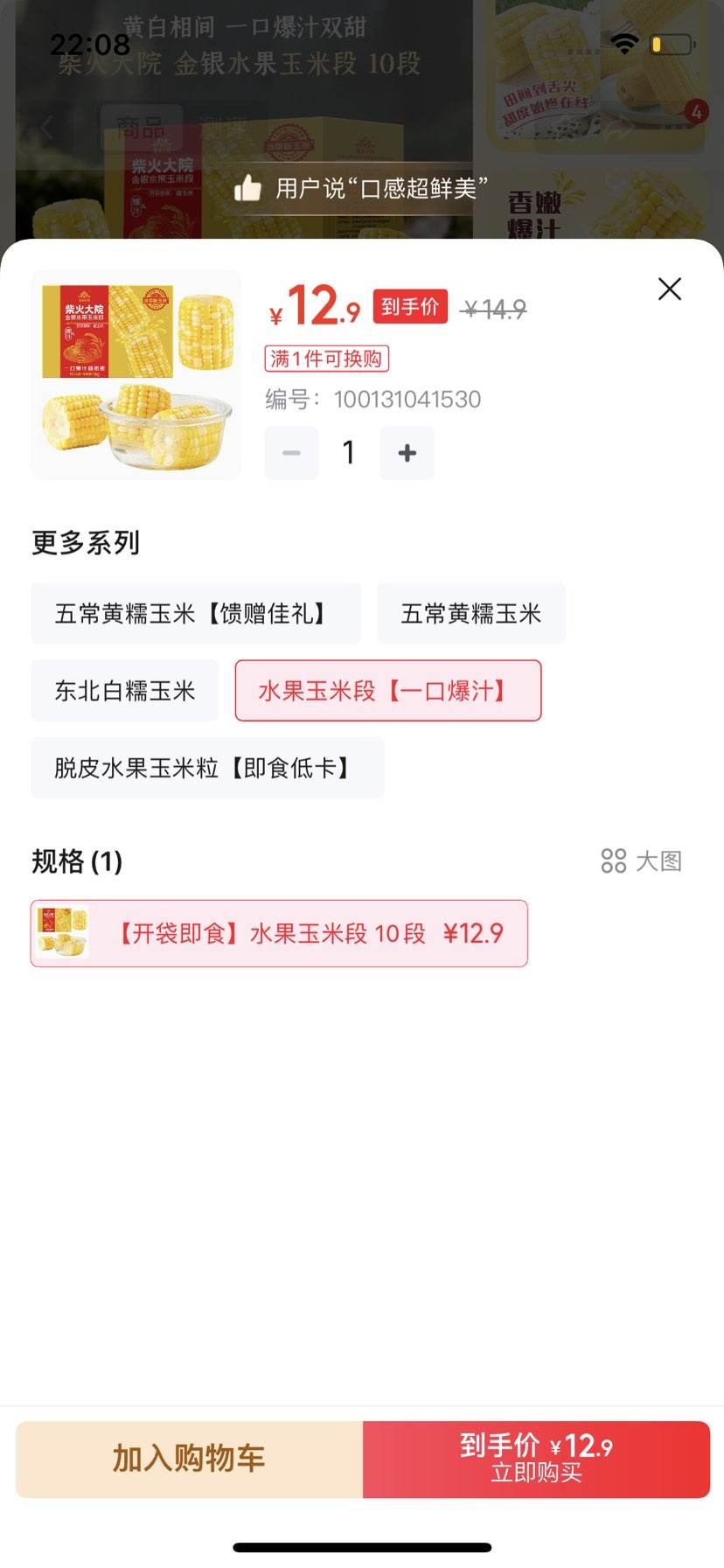Tap the 满1件可换购 promotion tag
This screenshot has height=1568, width=724.
click(x=328, y=359)
